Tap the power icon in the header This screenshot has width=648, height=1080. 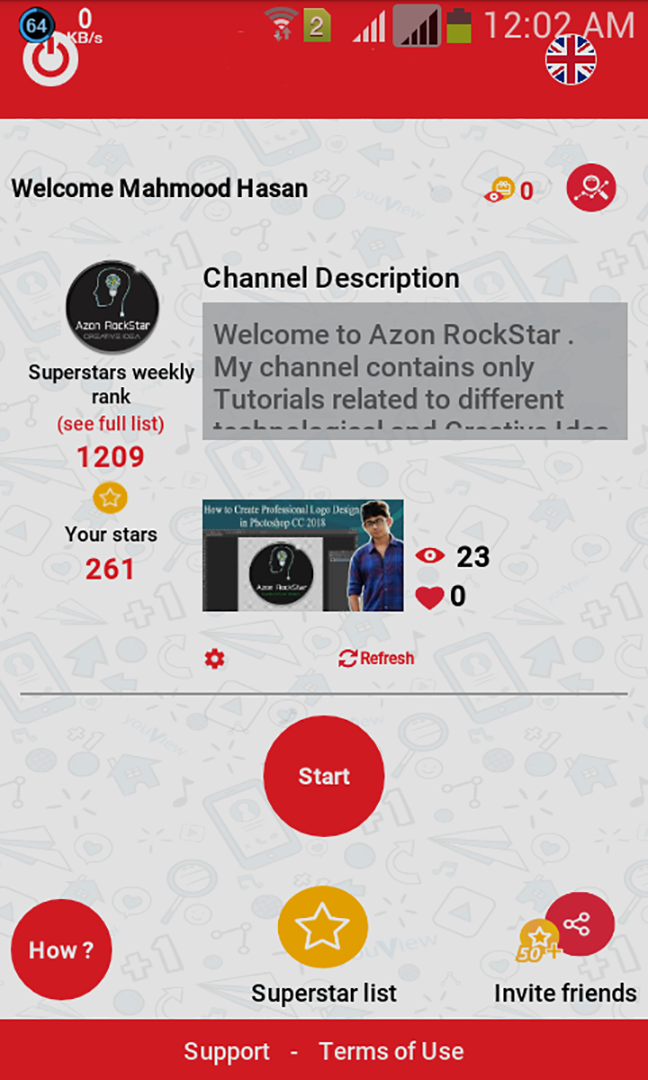click(x=50, y=61)
